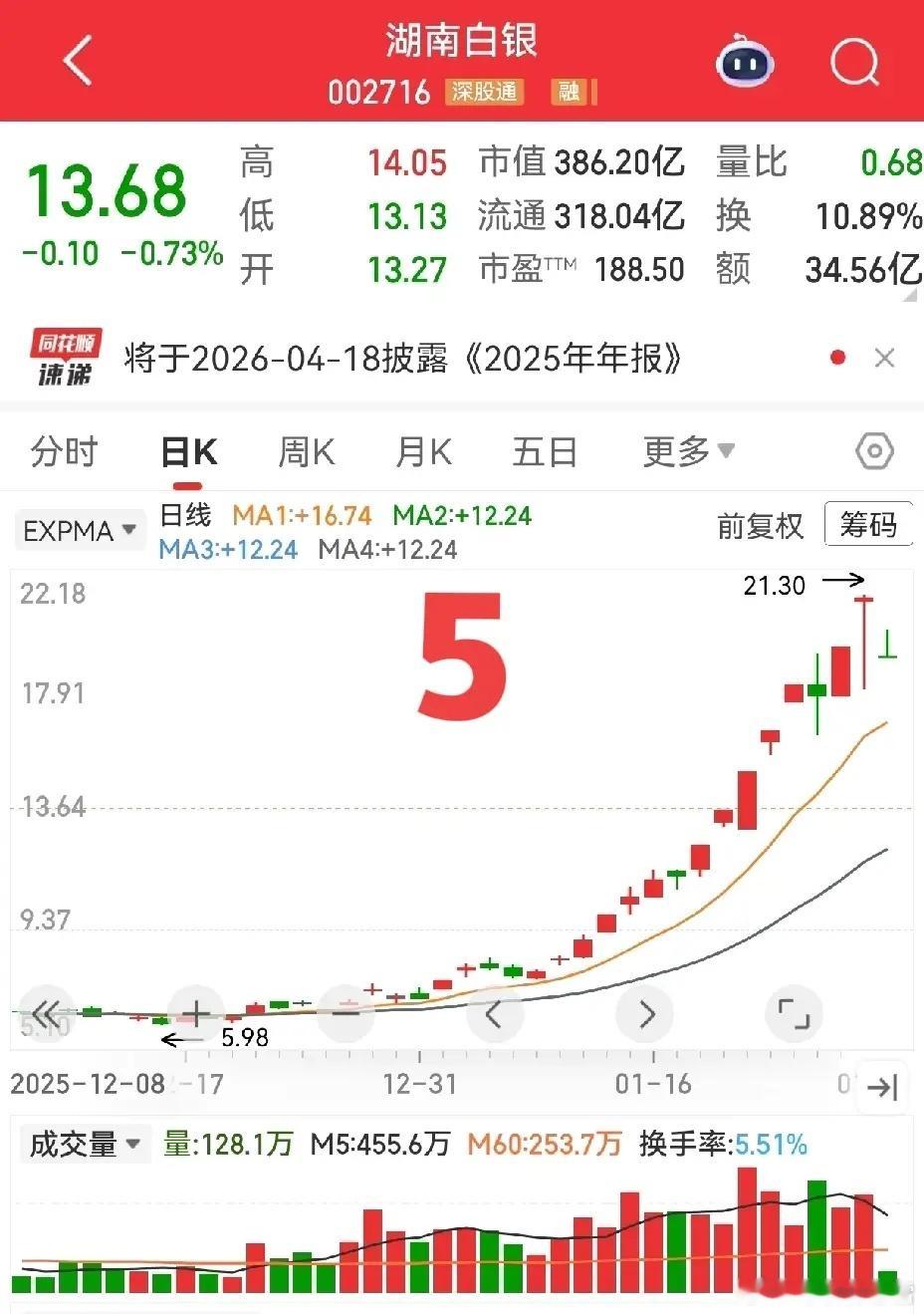Switch to the 五日 tab

(x=545, y=452)
